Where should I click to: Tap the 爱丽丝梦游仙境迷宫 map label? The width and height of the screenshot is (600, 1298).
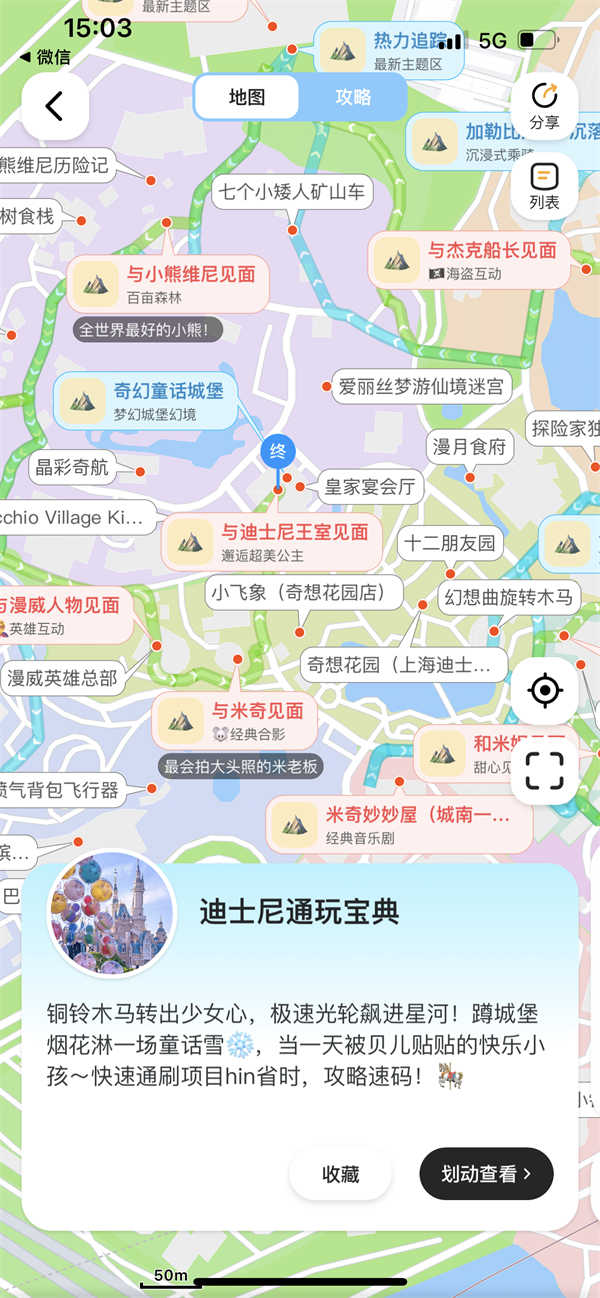point(420,385)
